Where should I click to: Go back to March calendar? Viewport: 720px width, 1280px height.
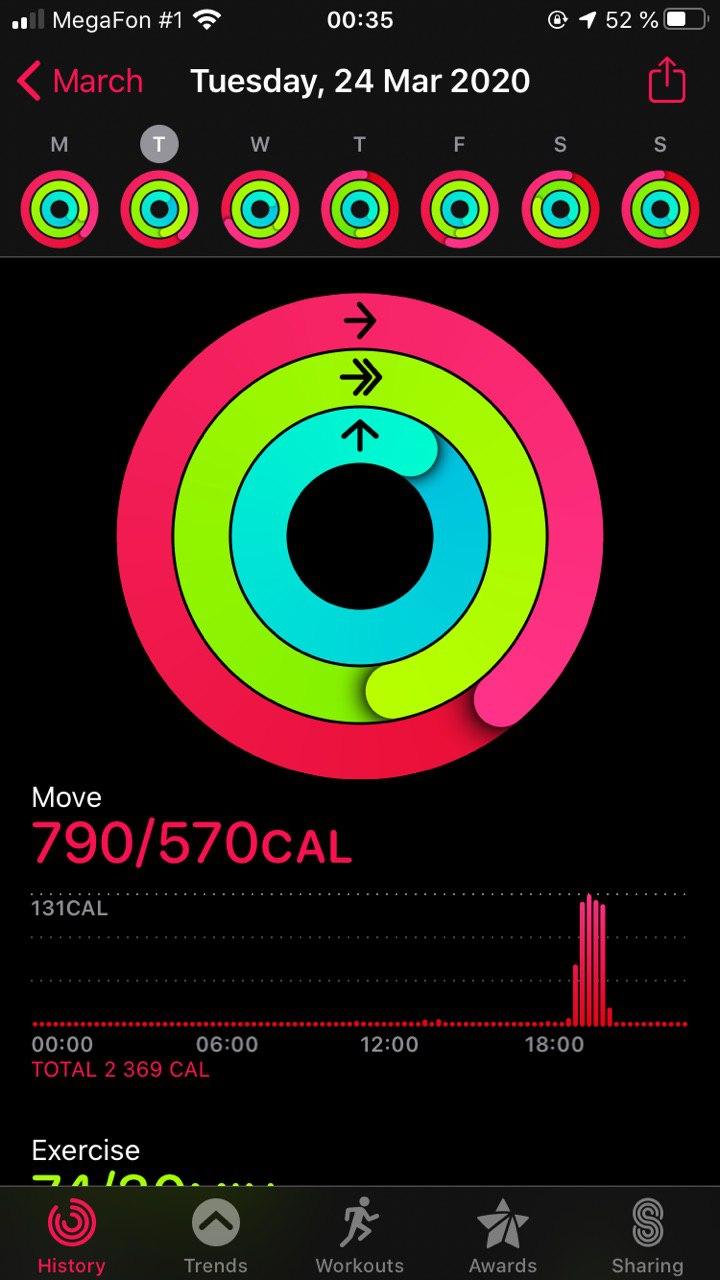(80, 81)
